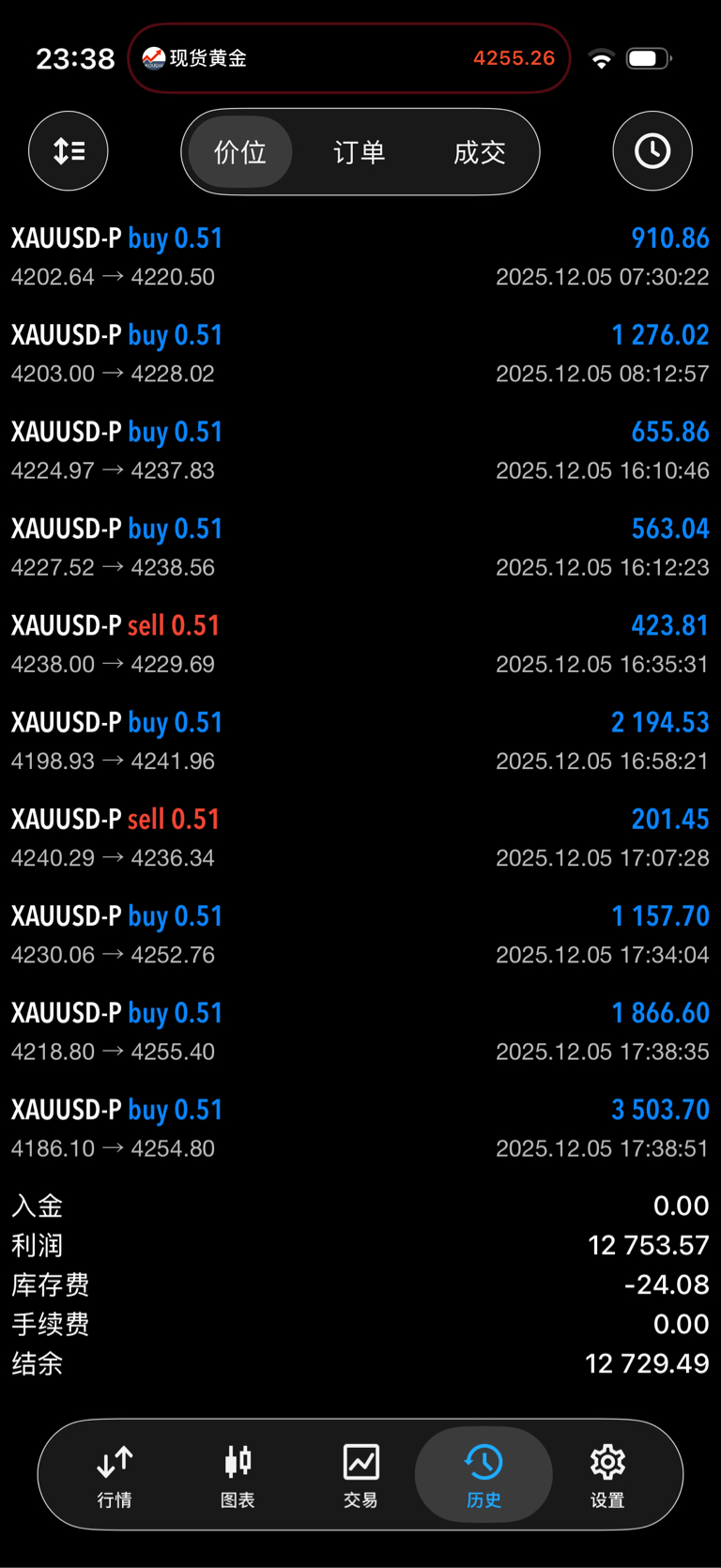The height and width of the screenshot is (1568, 721).
Task: Switch to the 订单 segment
Action: coord(360,152)
